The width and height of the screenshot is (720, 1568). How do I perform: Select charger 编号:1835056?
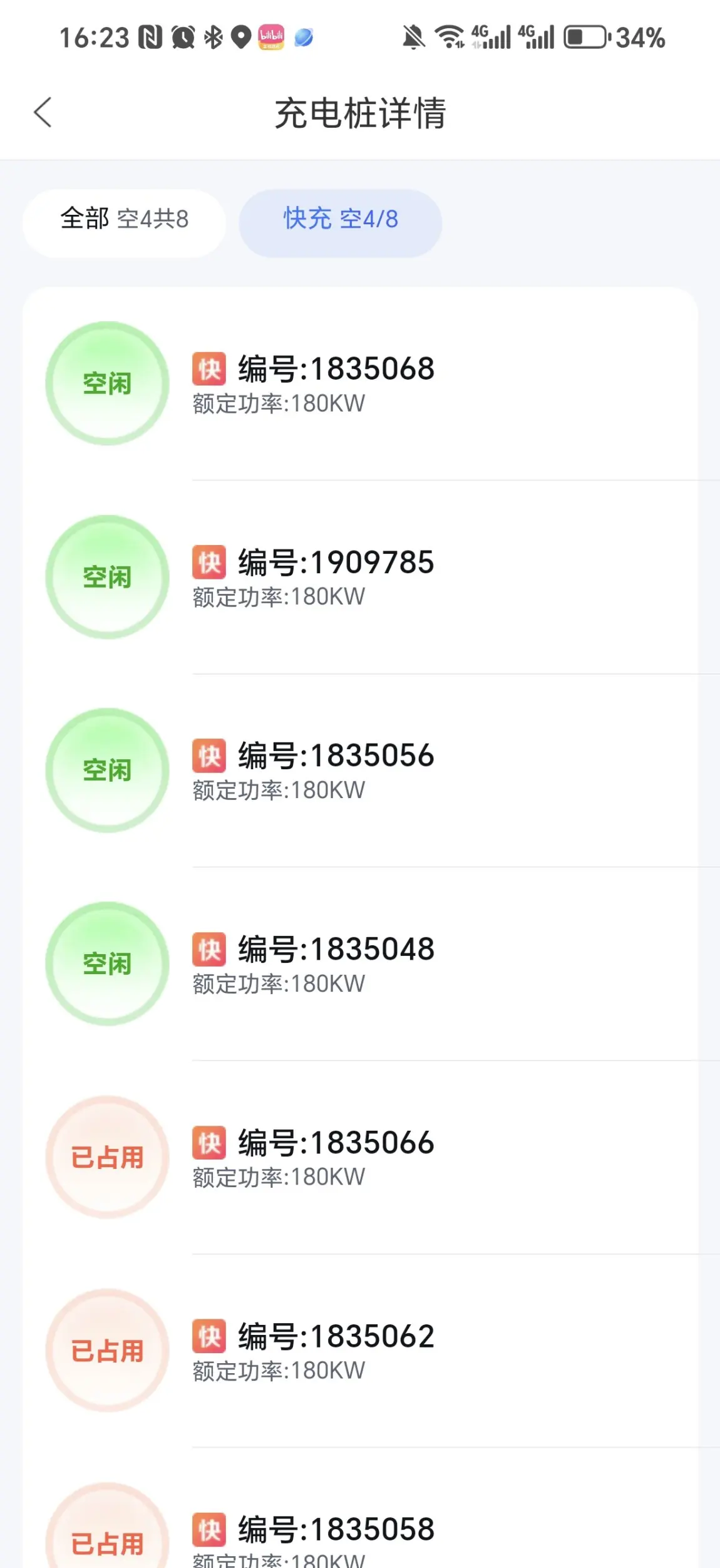(361, 771)
